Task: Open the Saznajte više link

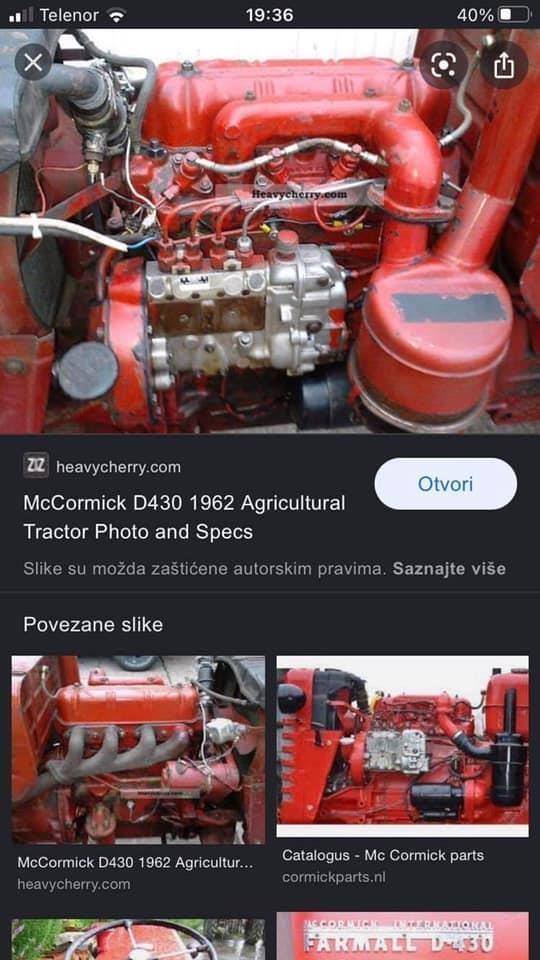Action: (449, 569)
